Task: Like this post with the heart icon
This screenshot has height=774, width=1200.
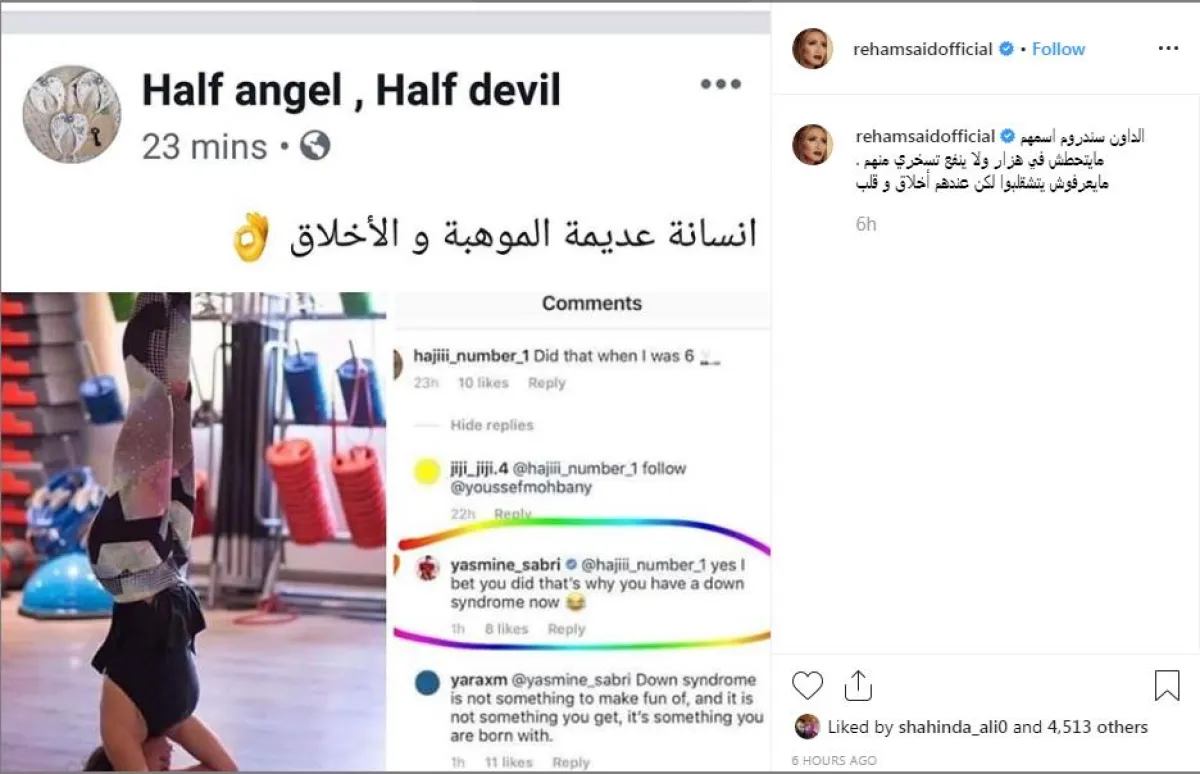Action: click(807, 685)
